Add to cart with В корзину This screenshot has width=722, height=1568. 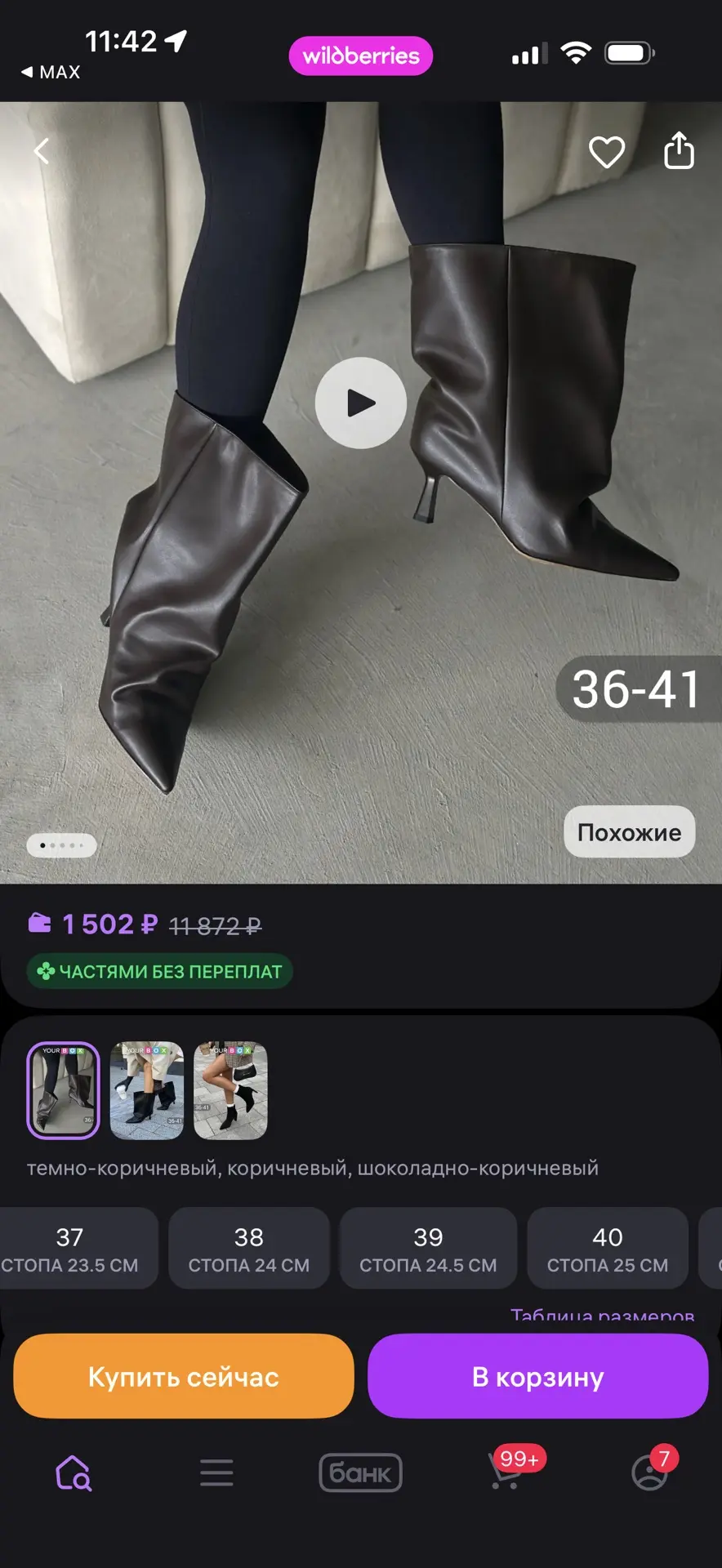coord(537,1376)
